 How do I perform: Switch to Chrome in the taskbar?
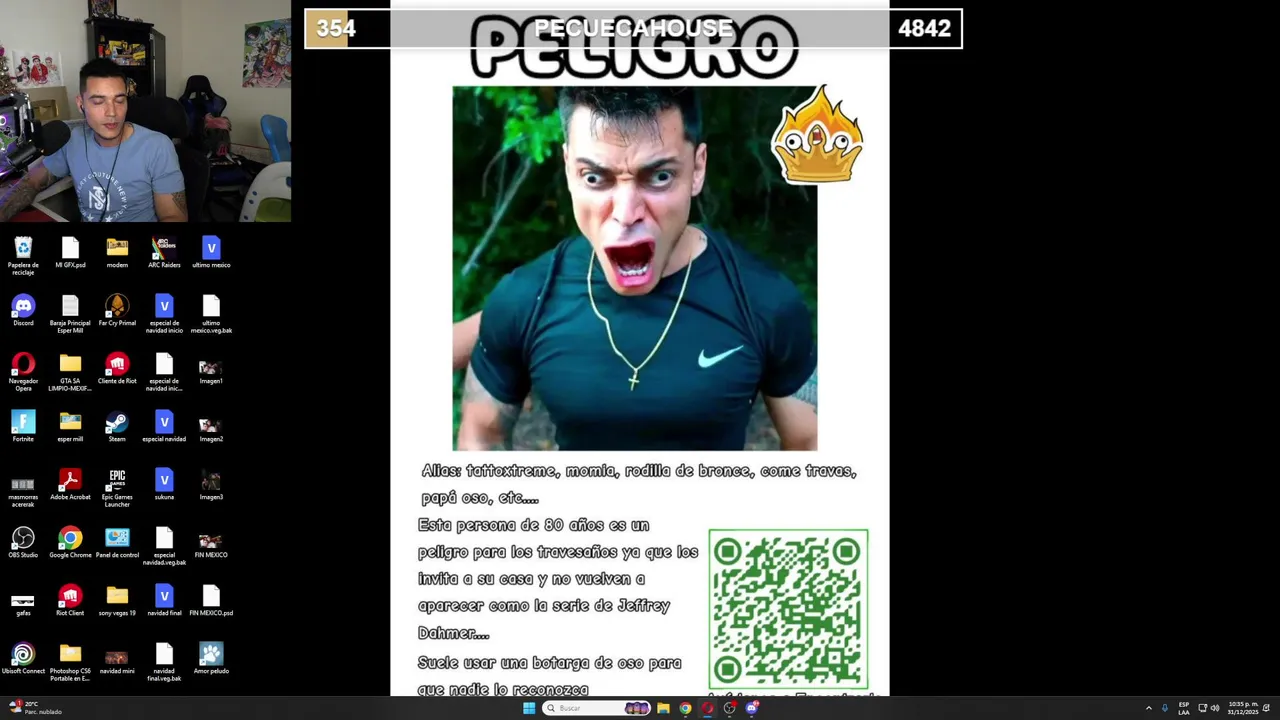point(685,708)
